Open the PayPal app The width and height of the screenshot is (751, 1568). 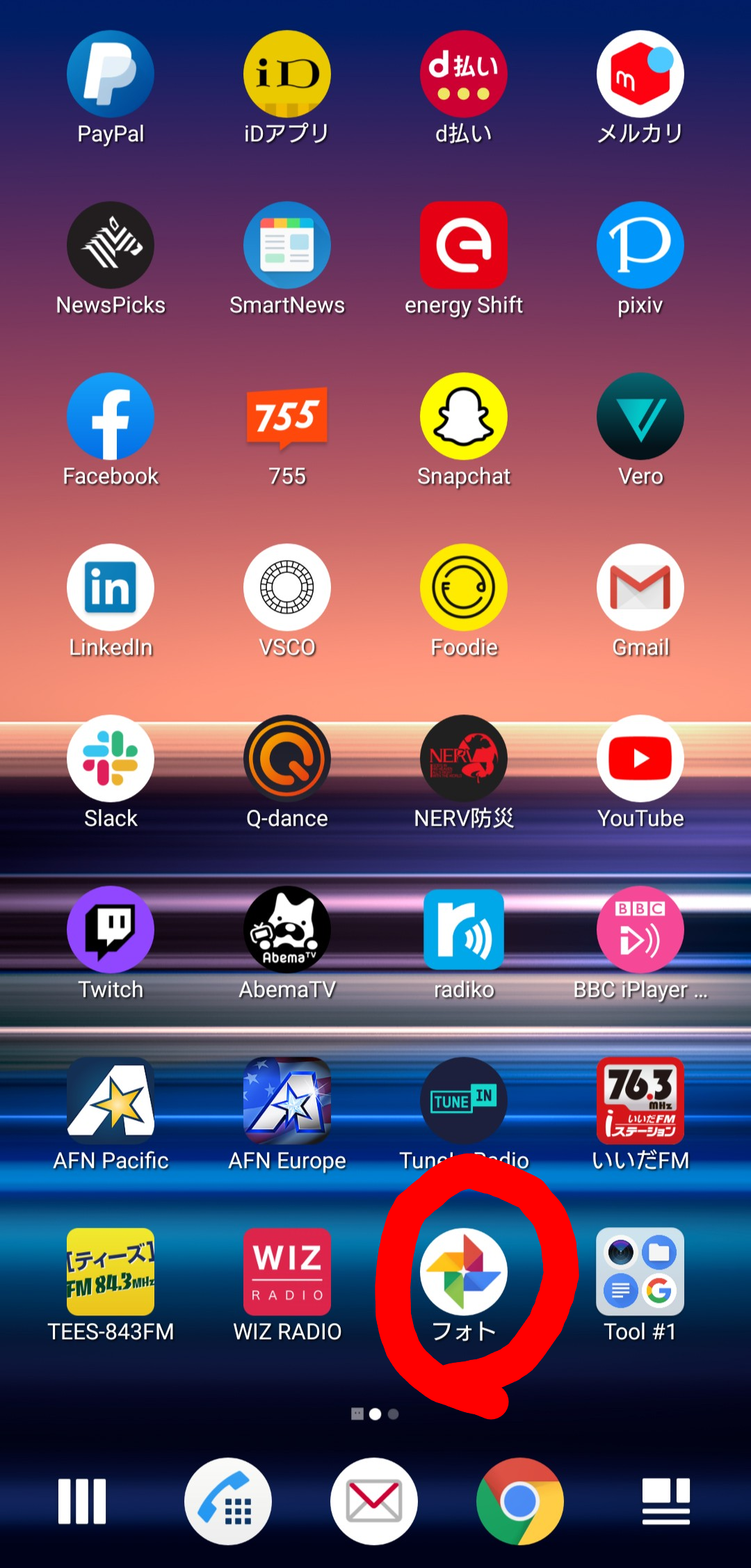(111, 74)
